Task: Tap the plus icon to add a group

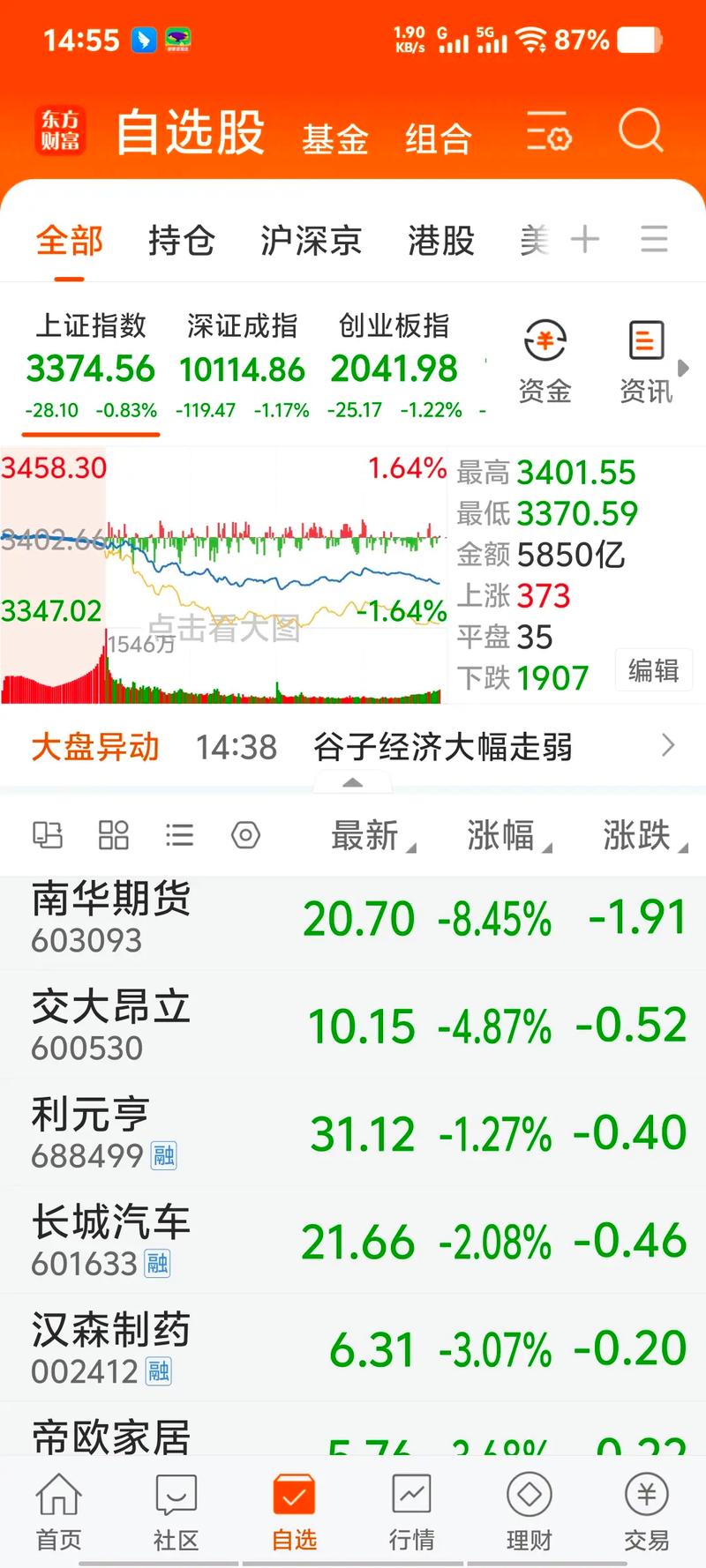Action: coord(584,240)
